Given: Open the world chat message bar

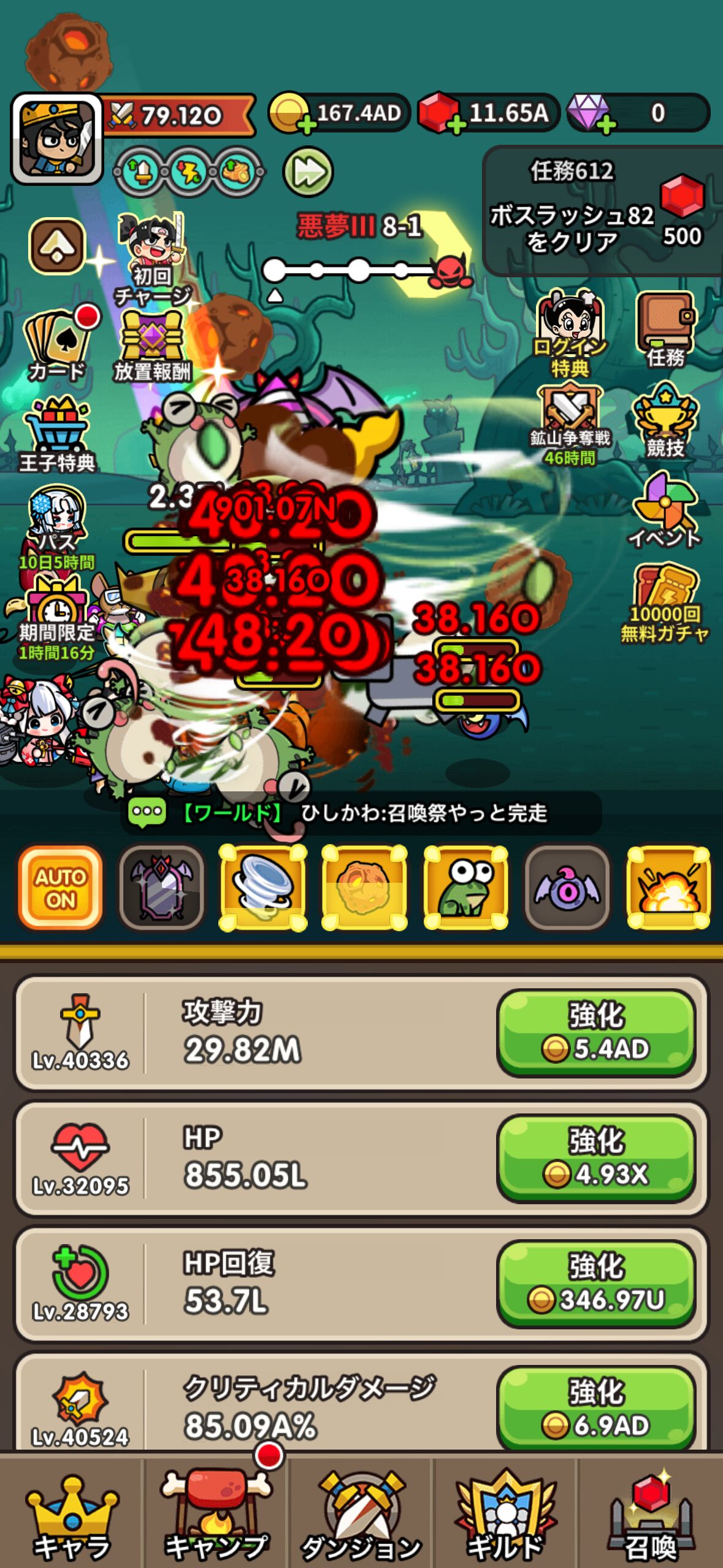Looking at the screenshot, I should (361, 813).
